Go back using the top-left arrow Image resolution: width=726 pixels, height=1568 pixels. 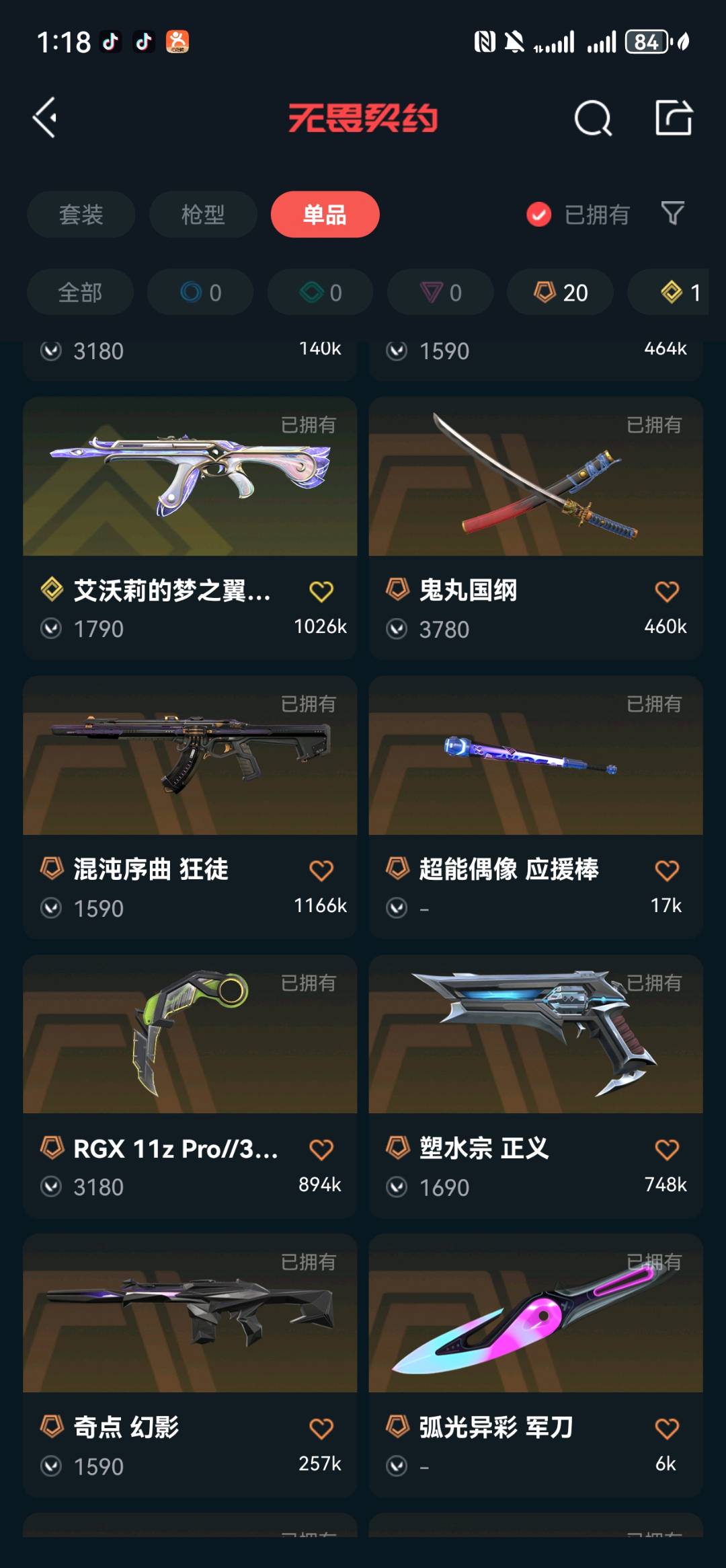[x=45, y=118]
